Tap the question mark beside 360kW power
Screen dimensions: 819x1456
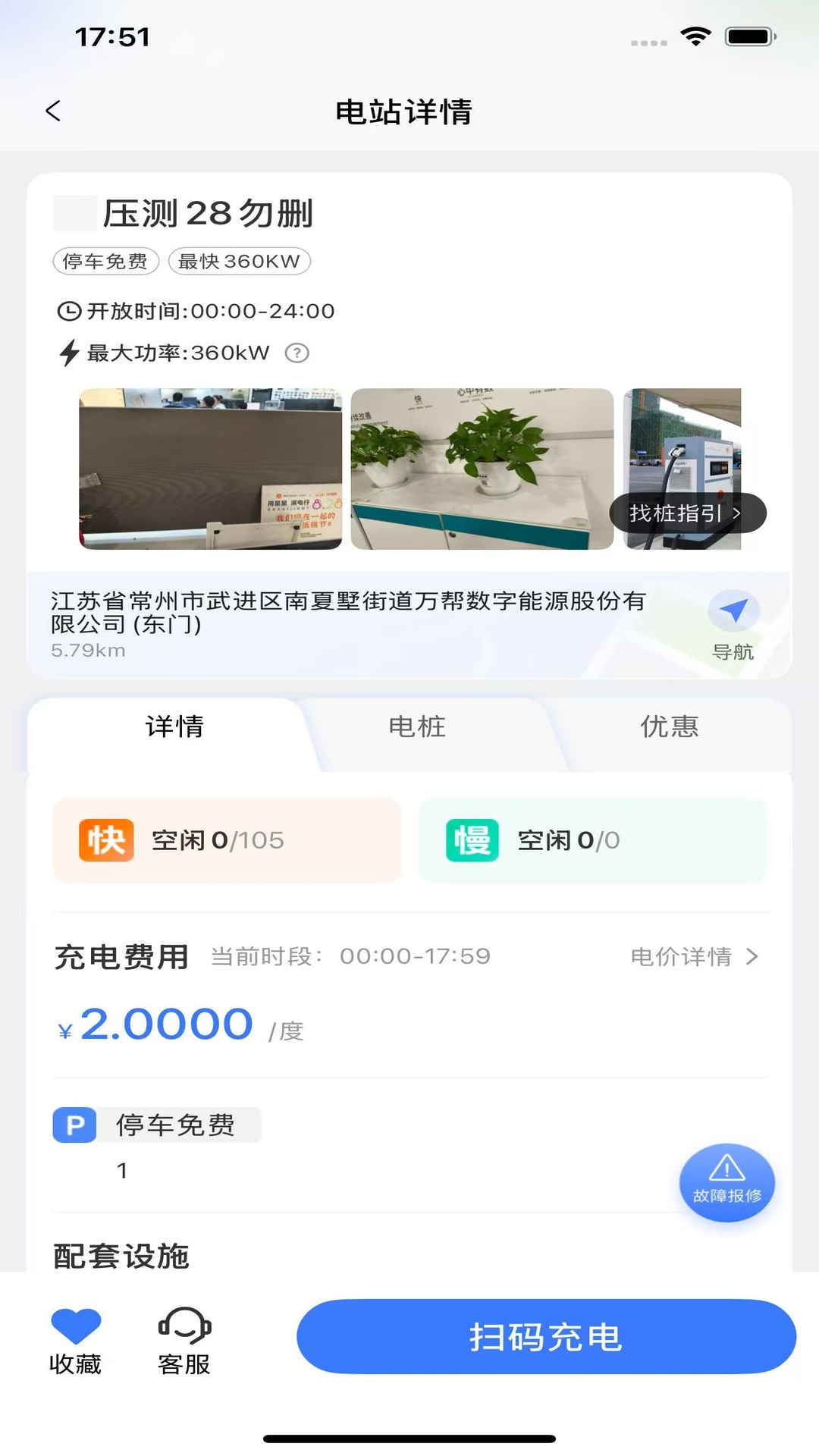297,353
